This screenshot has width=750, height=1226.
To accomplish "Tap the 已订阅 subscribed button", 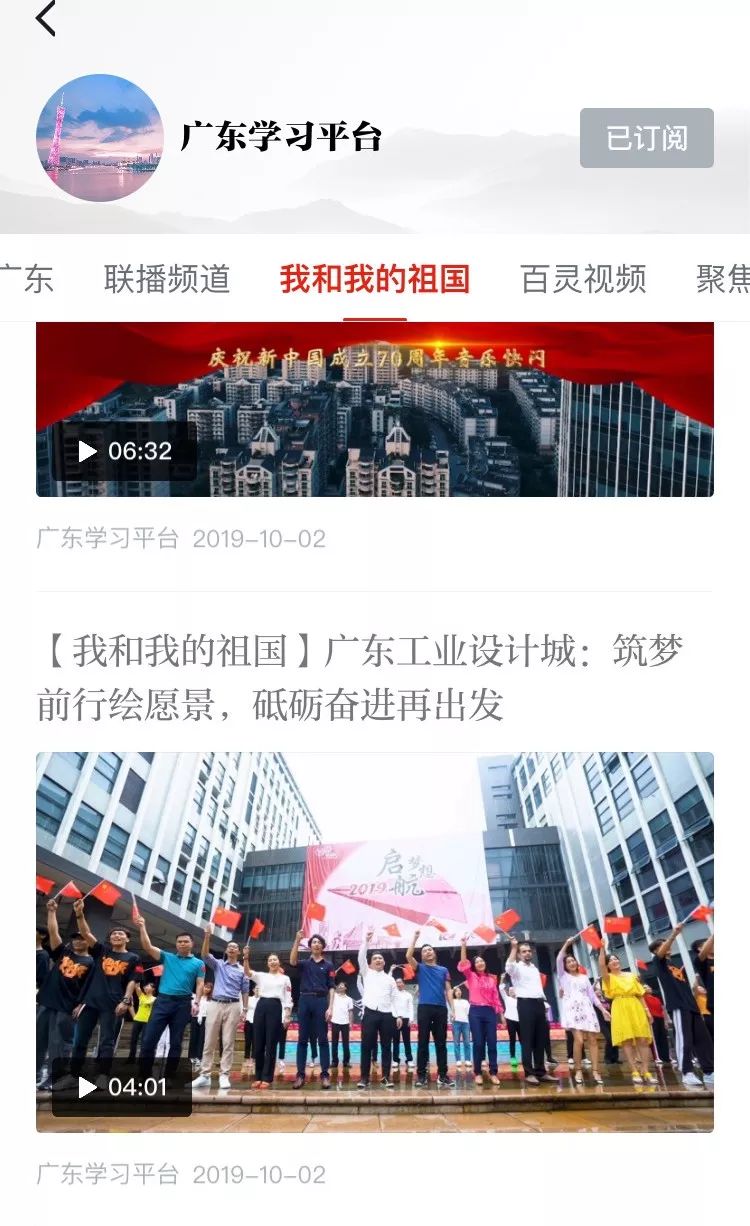I will [647, 138].
